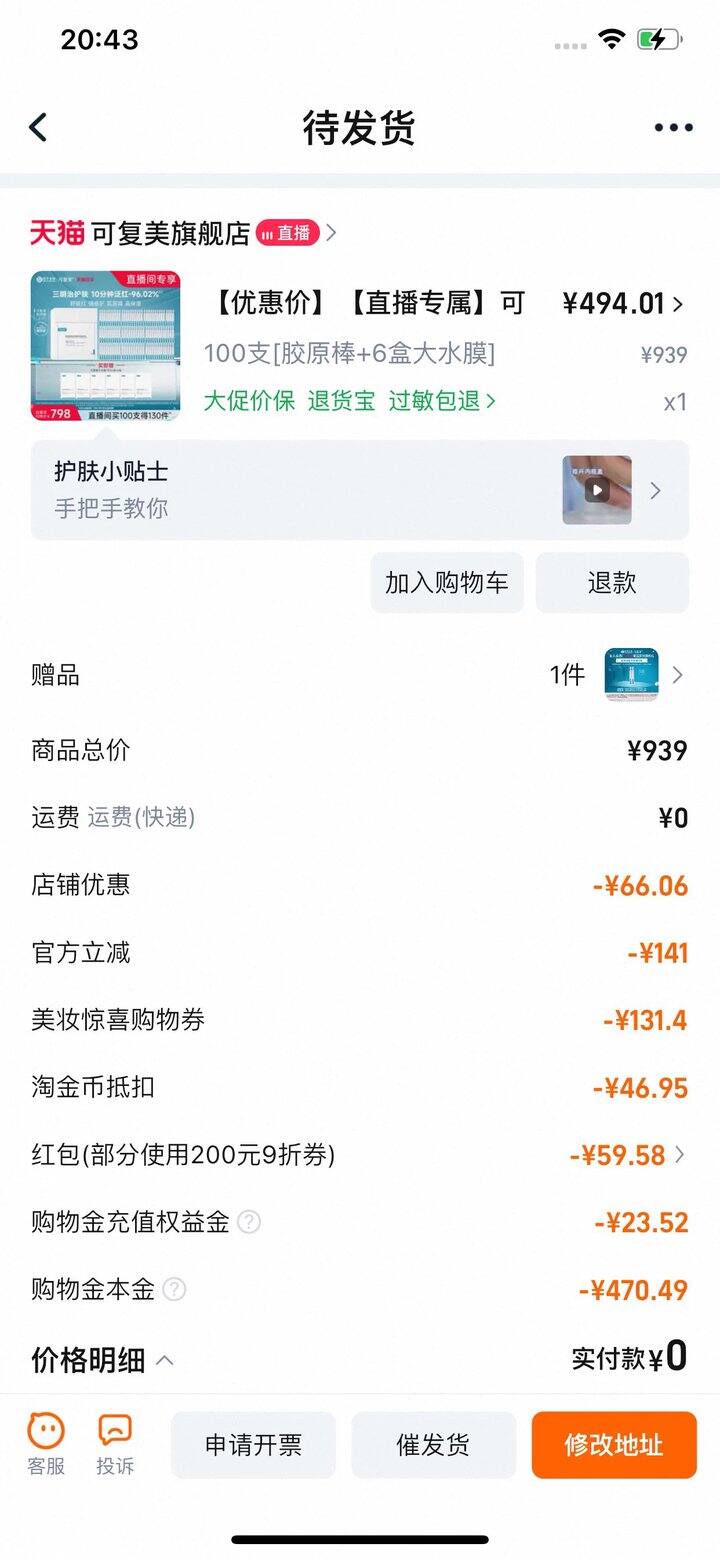Tap the 退款 refund button
Screen dimensions: 720x1558
[x=613, y=582]
